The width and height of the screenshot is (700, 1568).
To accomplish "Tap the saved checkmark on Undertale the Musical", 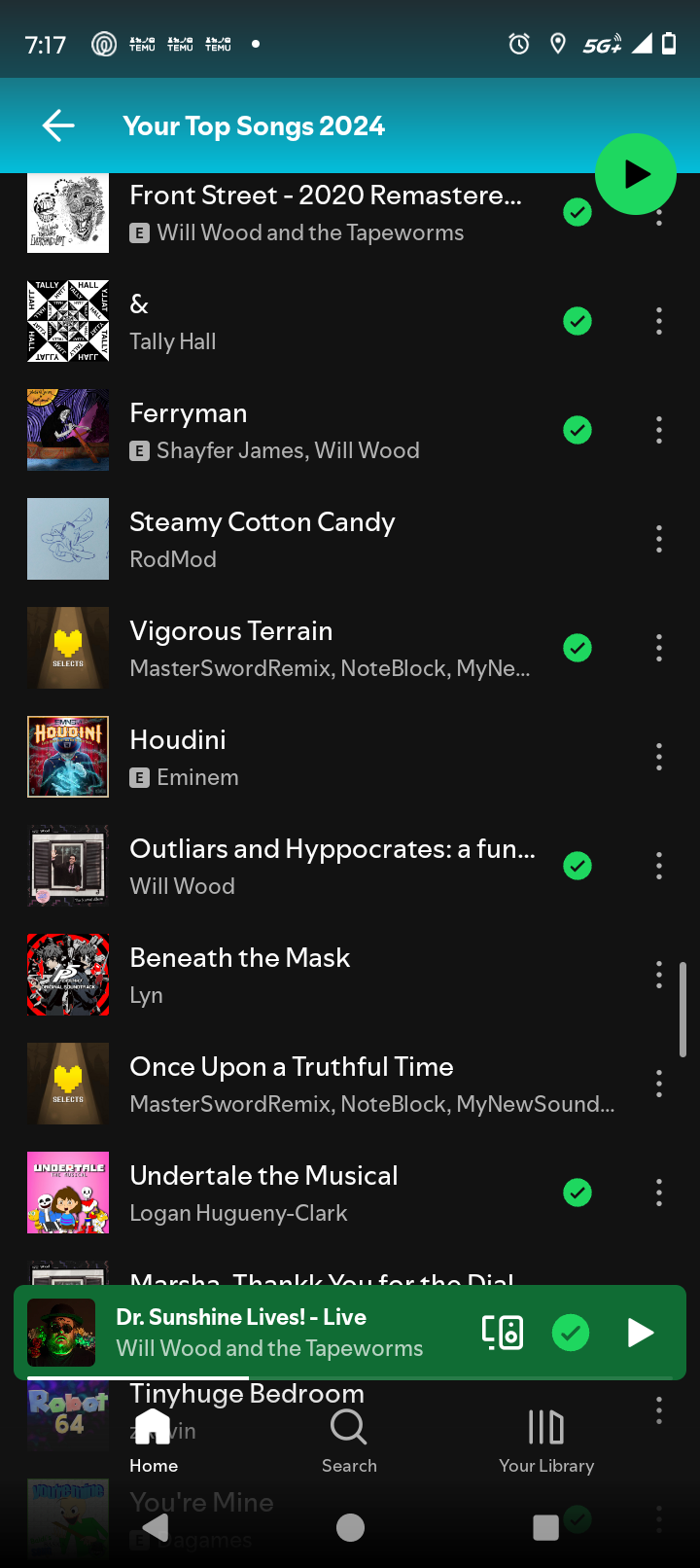I will [x=577, y=1193].
